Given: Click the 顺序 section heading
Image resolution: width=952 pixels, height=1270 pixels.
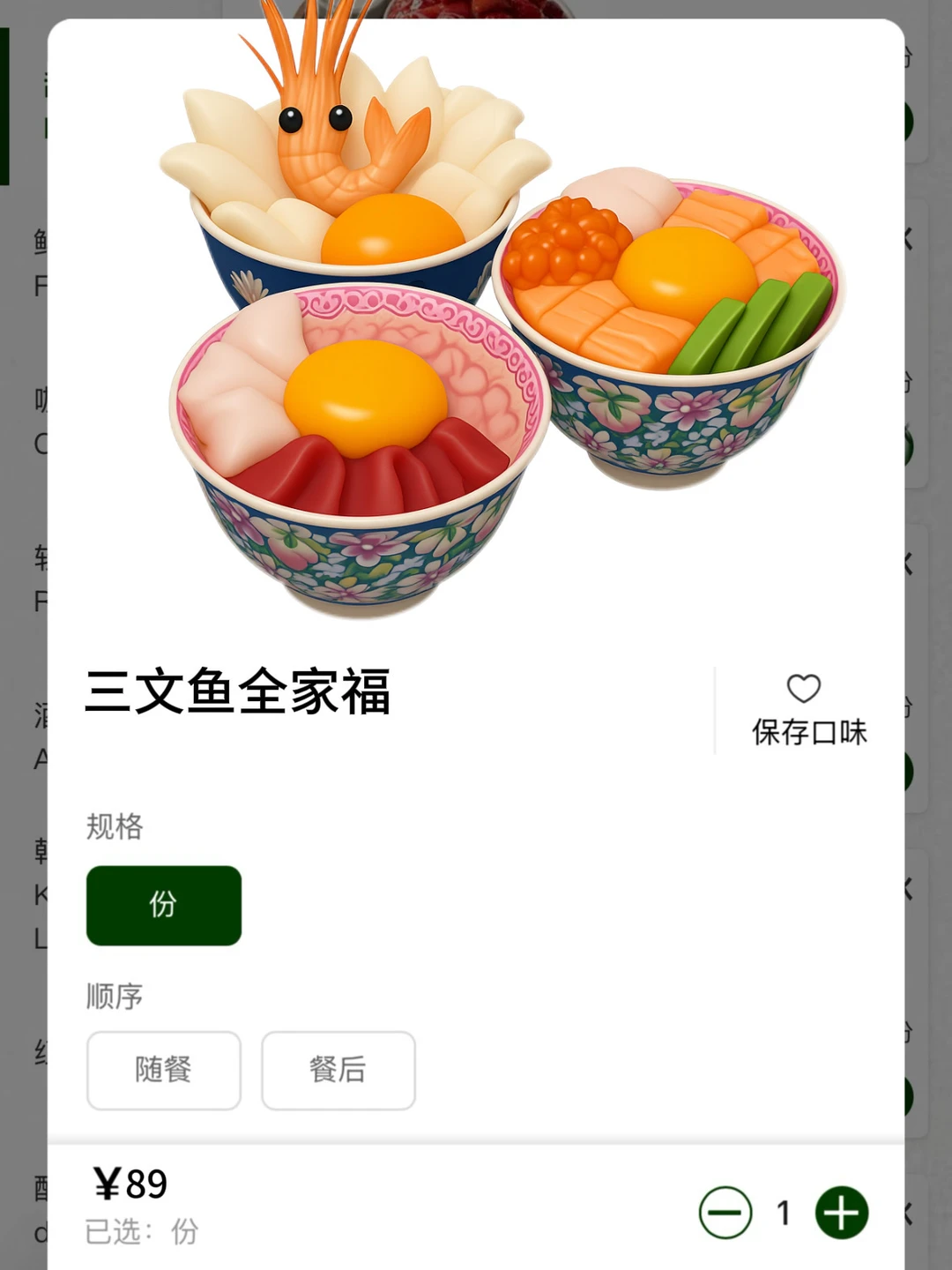Looking at the screenshot, I should (112, 995).
